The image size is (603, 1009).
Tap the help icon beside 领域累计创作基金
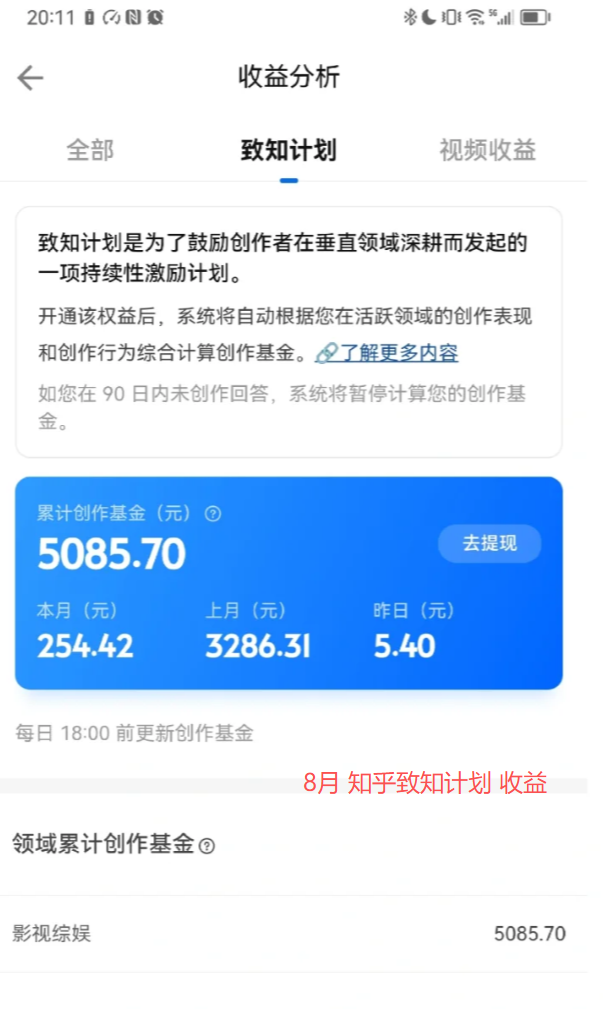click(207, 846)
